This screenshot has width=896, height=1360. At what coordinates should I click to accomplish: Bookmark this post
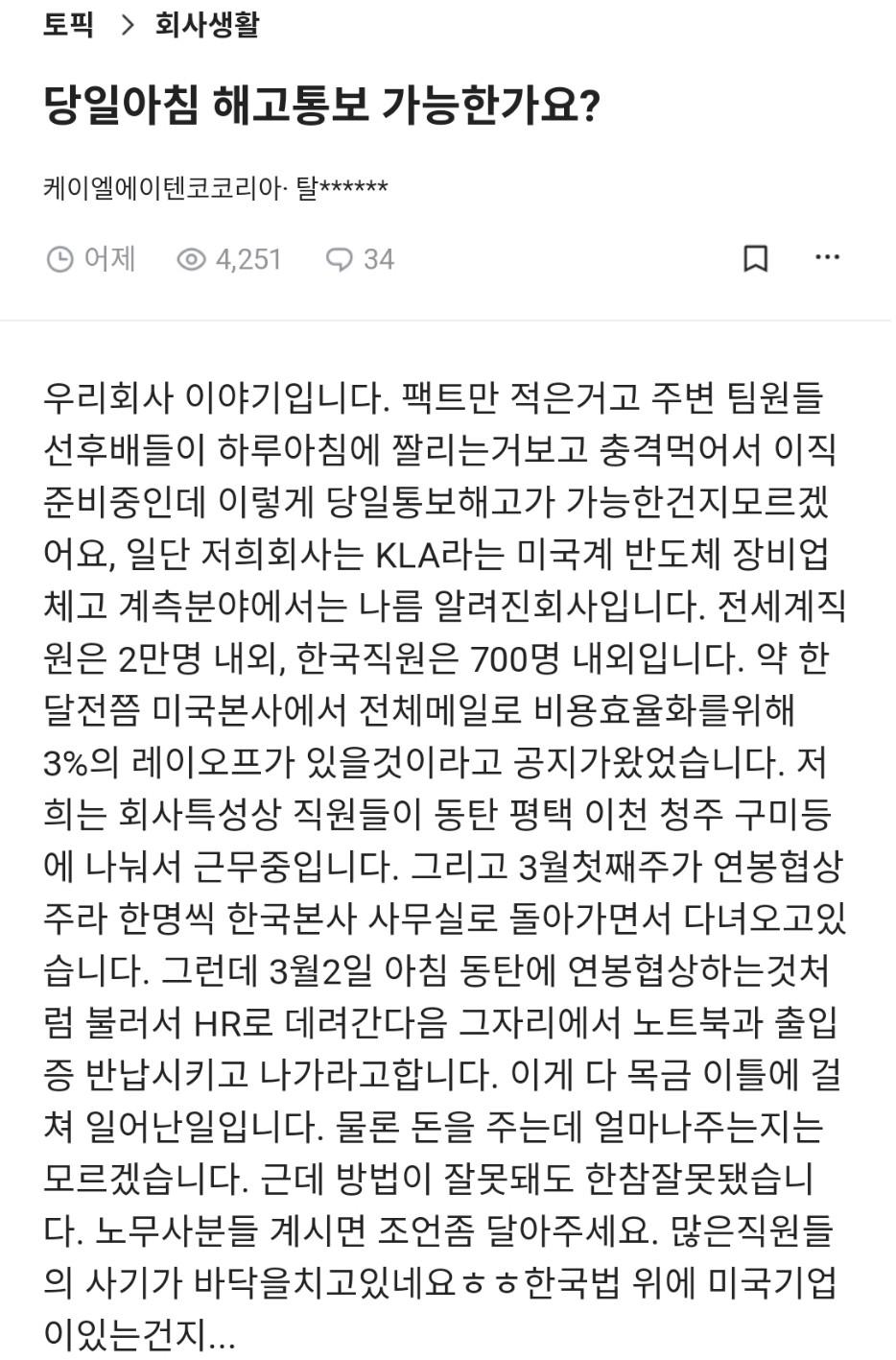756,258
